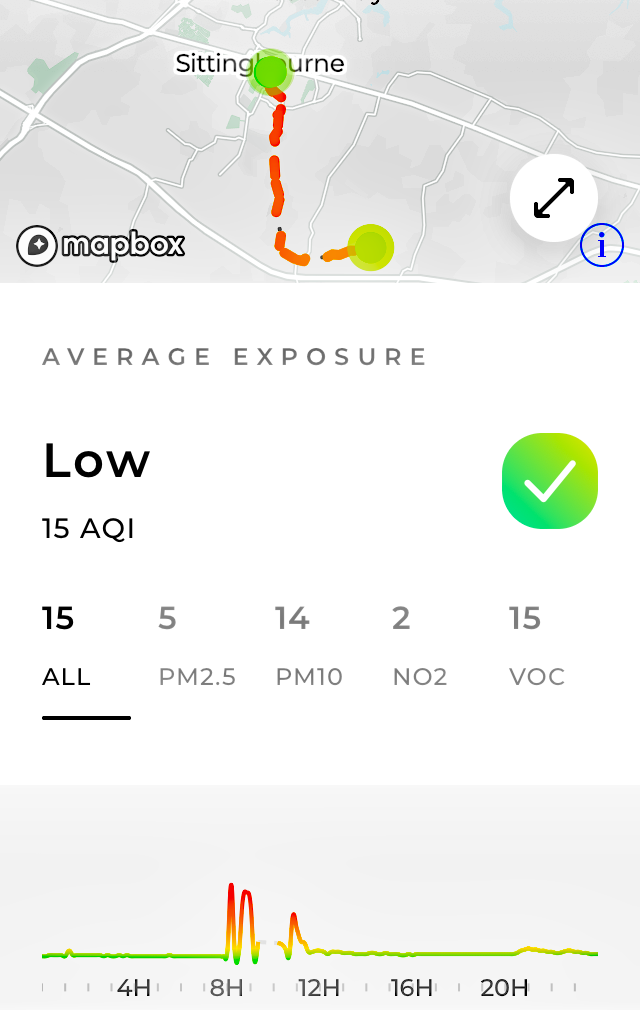Switch to the PM10 tab
The height and width of the screenshot is (1016, 640).
[x=309, y=647]
